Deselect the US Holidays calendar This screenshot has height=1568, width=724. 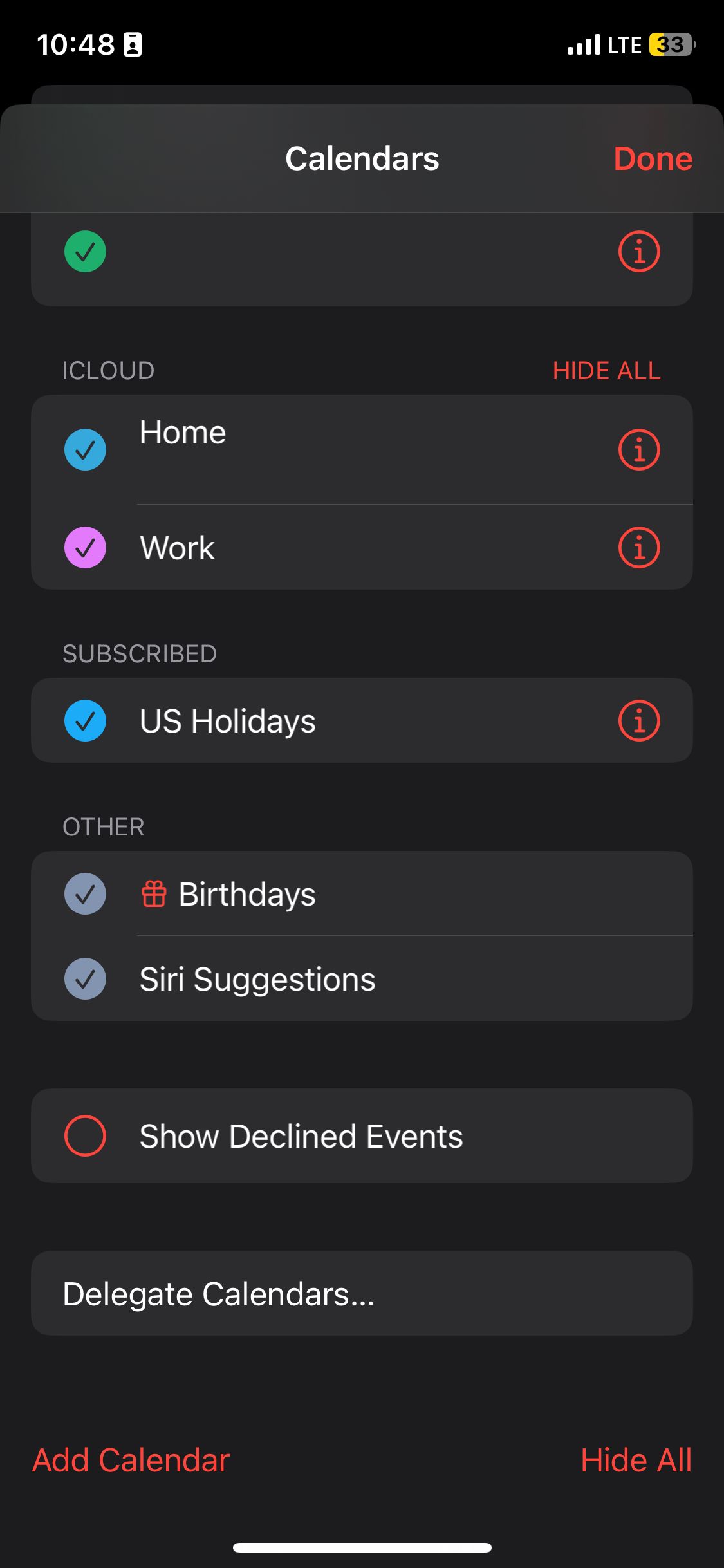coord(85,720)
